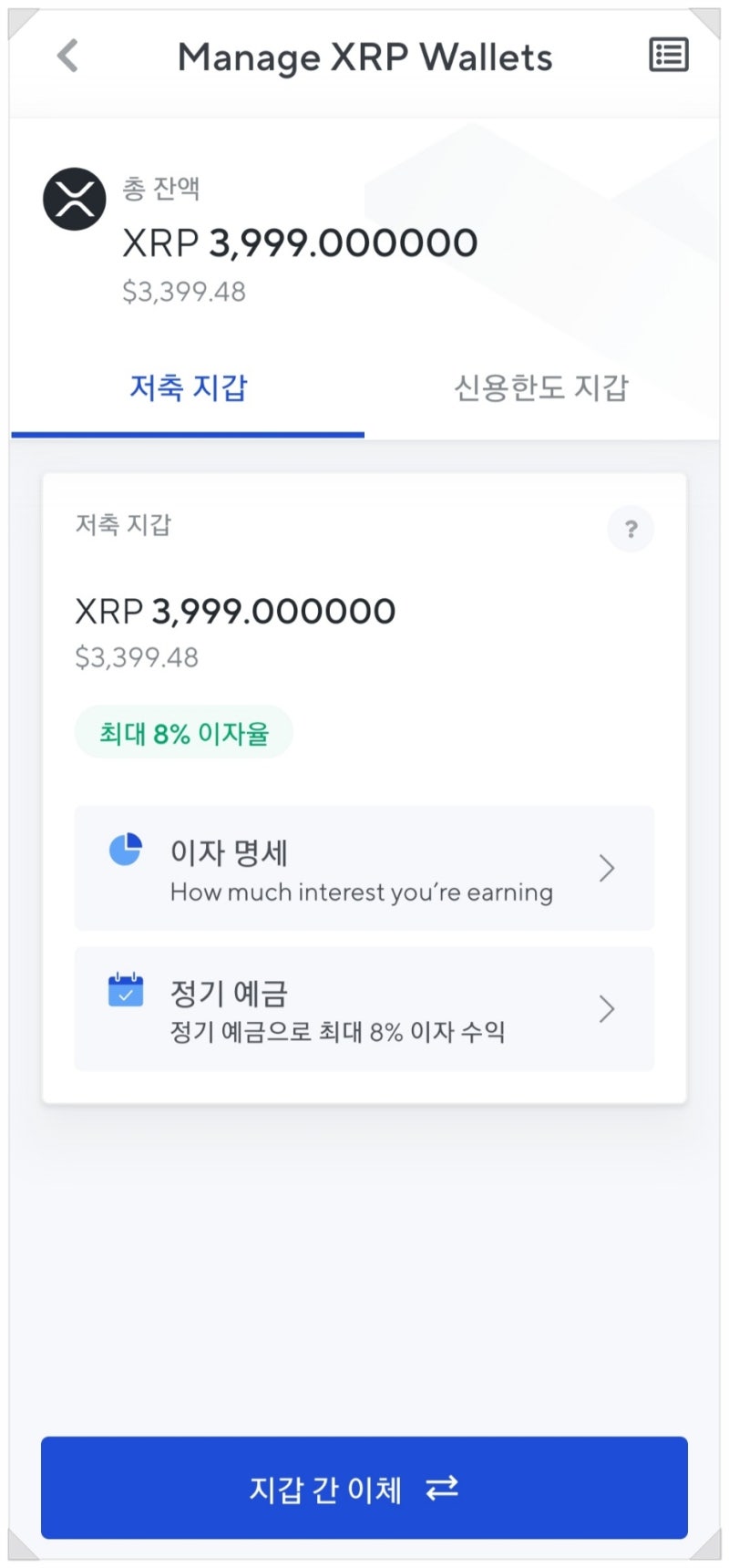Click the savings wallet help bubble
The height and width of the screenshot is (1568, 729).
coord(631,529)
